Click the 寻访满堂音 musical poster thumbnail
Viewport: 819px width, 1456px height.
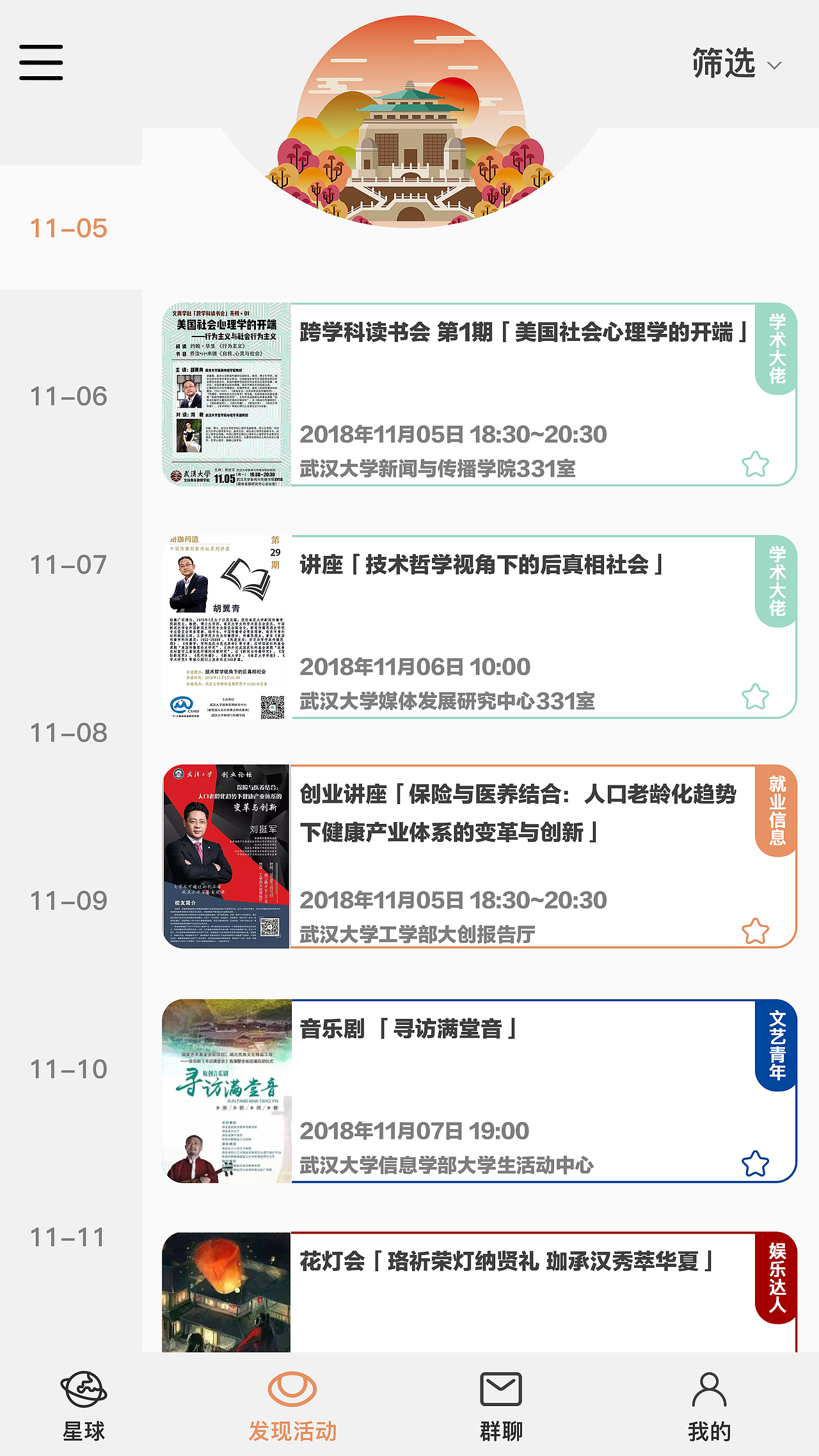pyautogui.click(x=226, y=1088)
